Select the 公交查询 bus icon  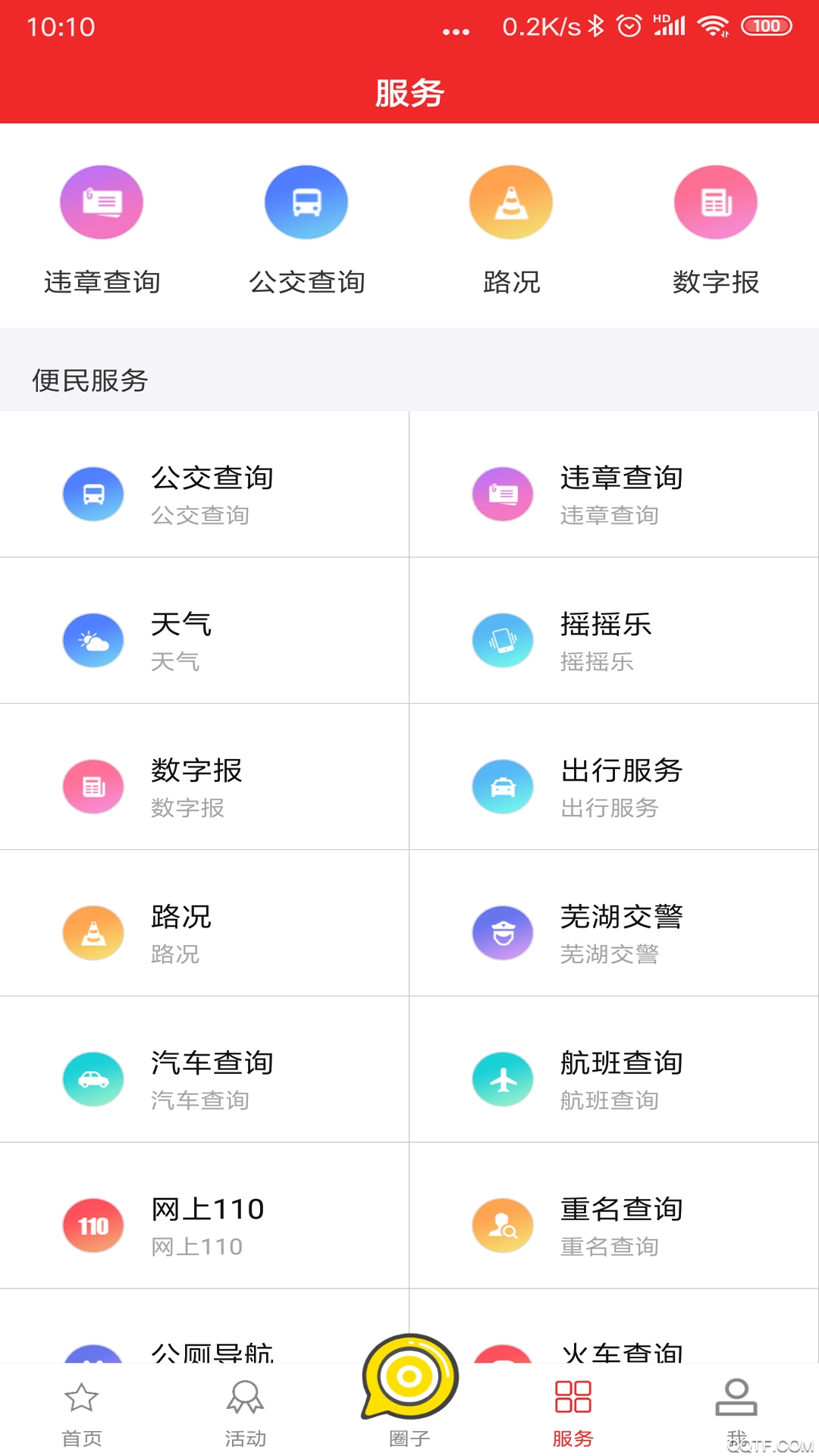(x=306, y=202)
